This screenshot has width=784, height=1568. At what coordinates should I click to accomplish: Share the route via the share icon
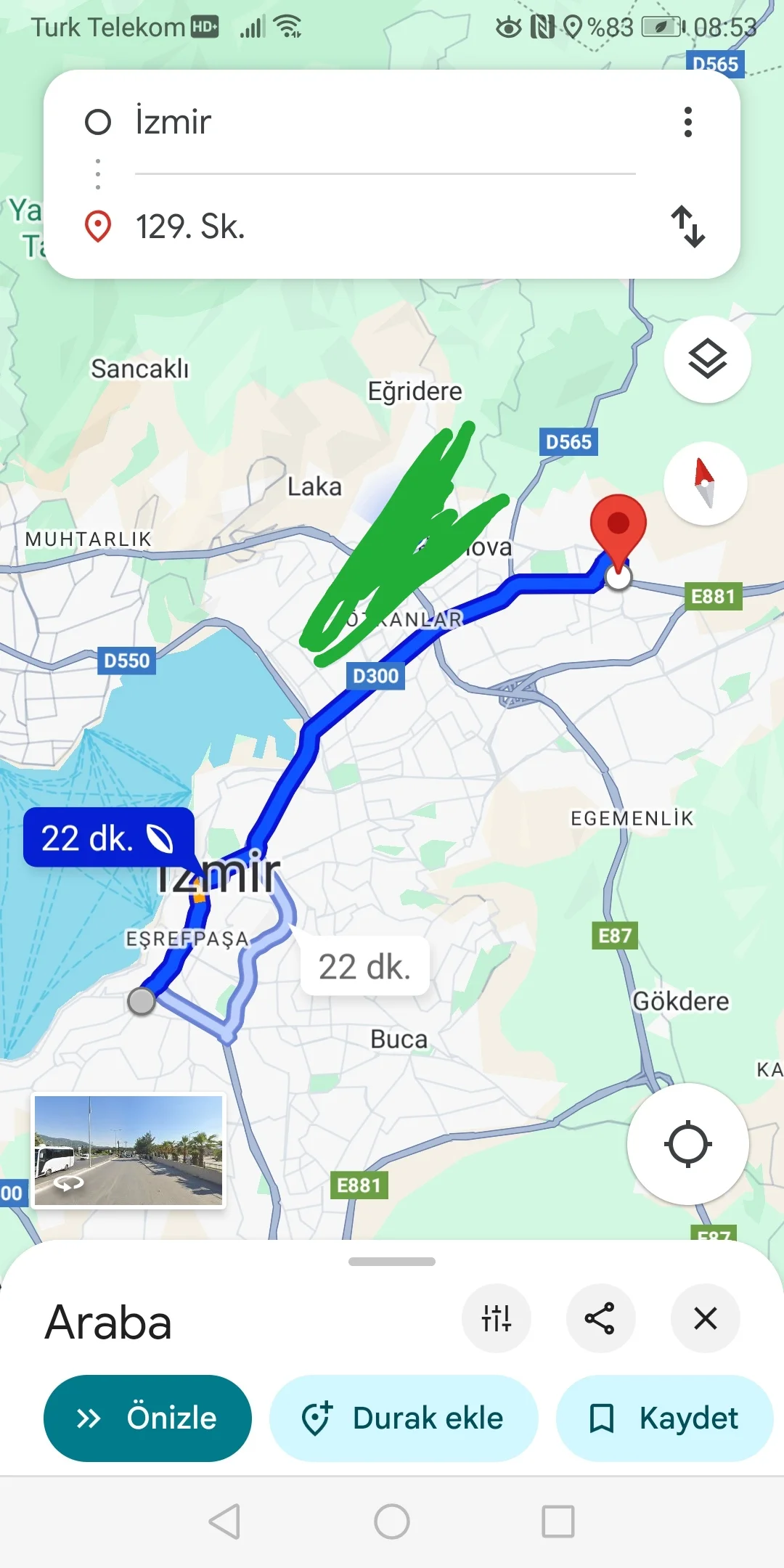point(600,1319)
